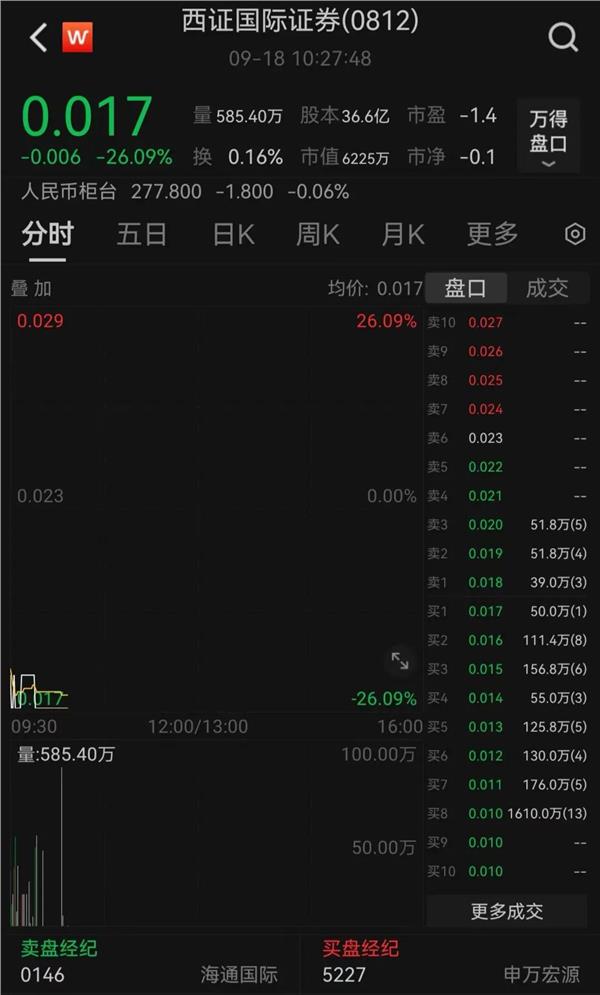
Task: Switch to the 五日 chart tab
Action: coord(142,235)
